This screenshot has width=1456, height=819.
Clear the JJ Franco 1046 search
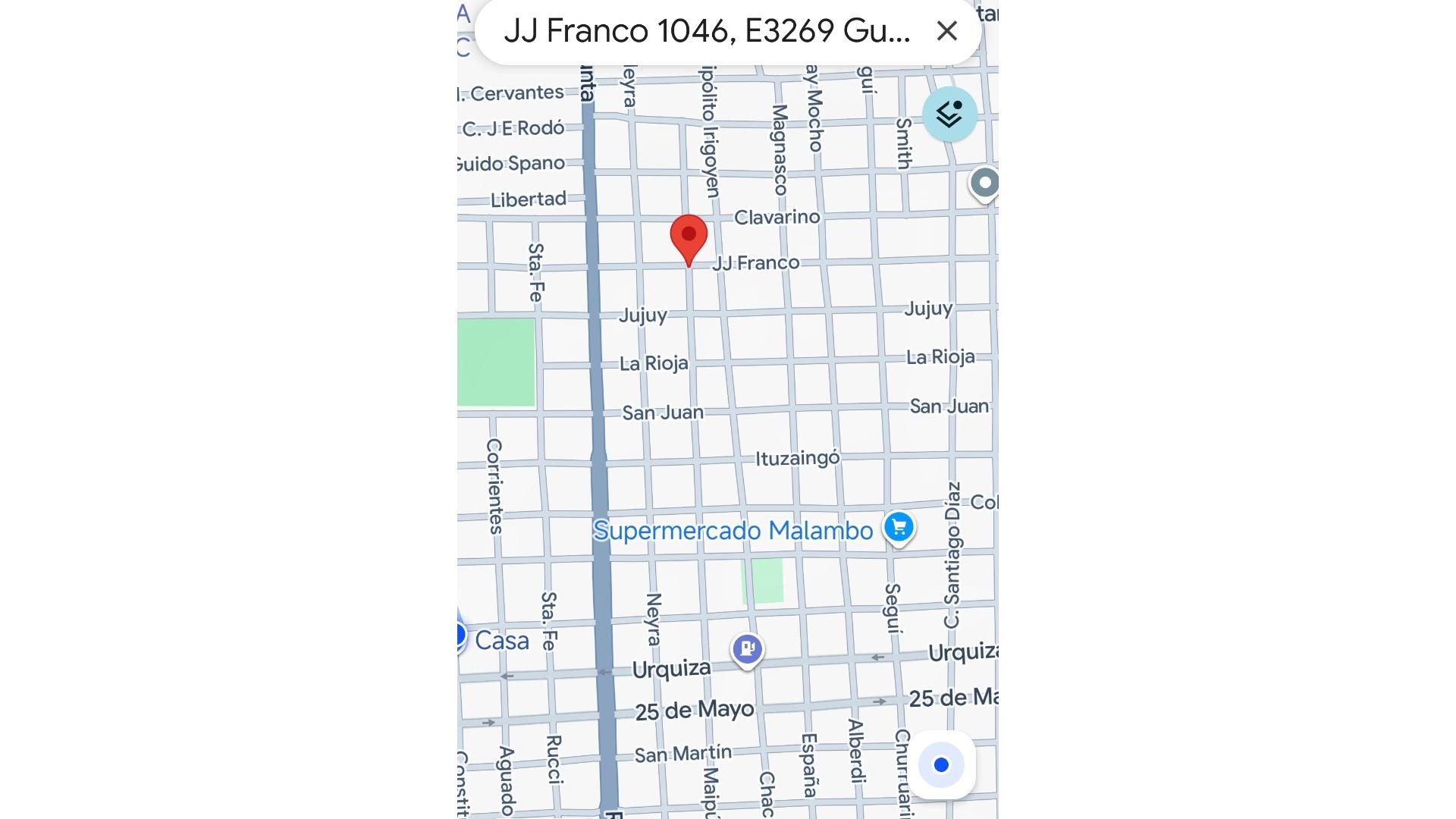(946, 31)
